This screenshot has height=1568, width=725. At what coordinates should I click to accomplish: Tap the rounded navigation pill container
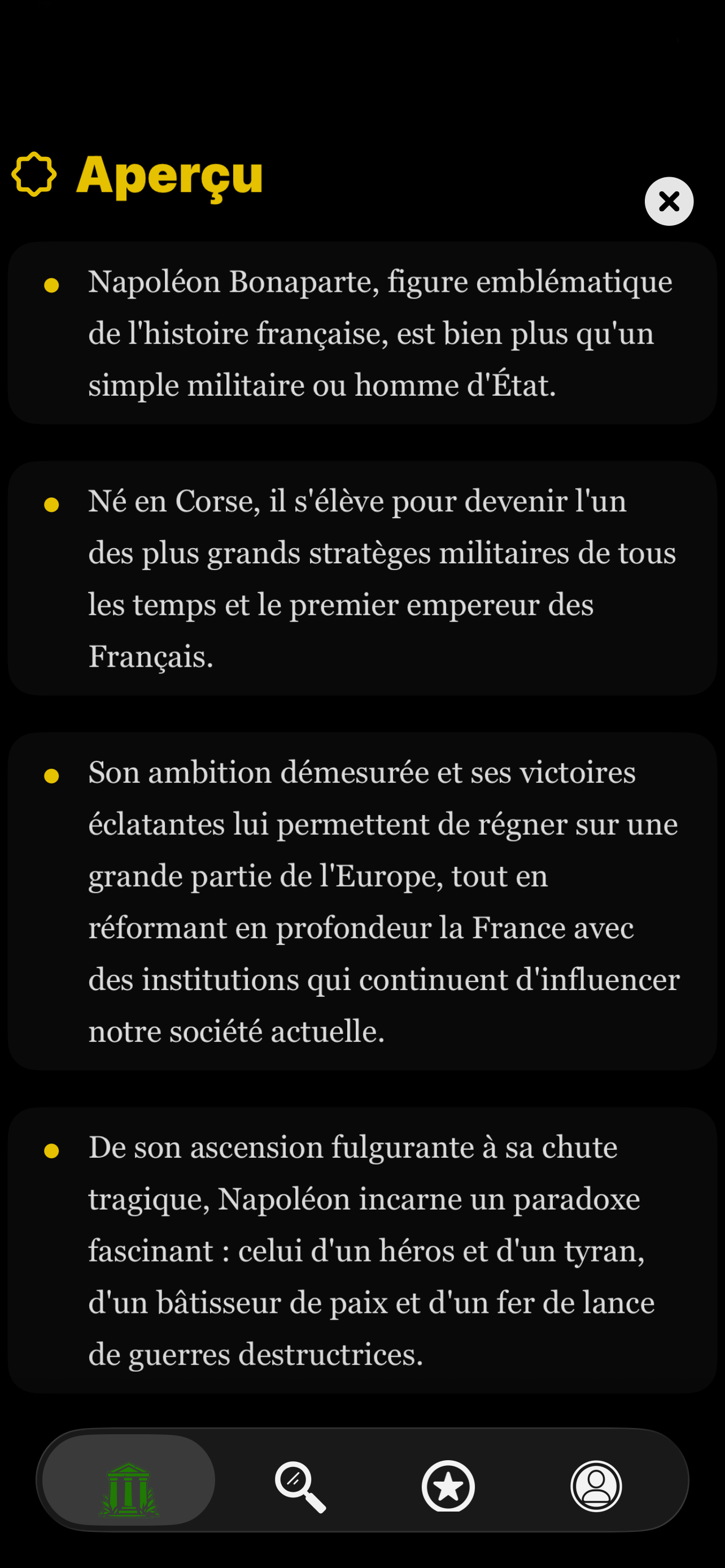click(x=362, y=1486)
